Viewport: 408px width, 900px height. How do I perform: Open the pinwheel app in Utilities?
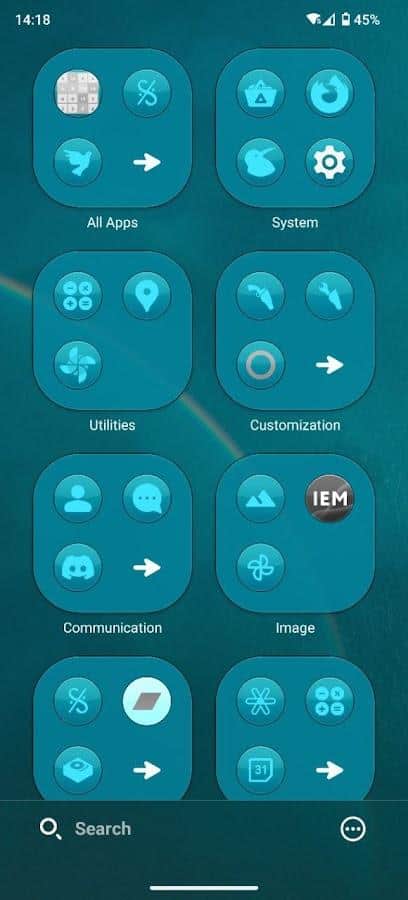pos(78,365)
